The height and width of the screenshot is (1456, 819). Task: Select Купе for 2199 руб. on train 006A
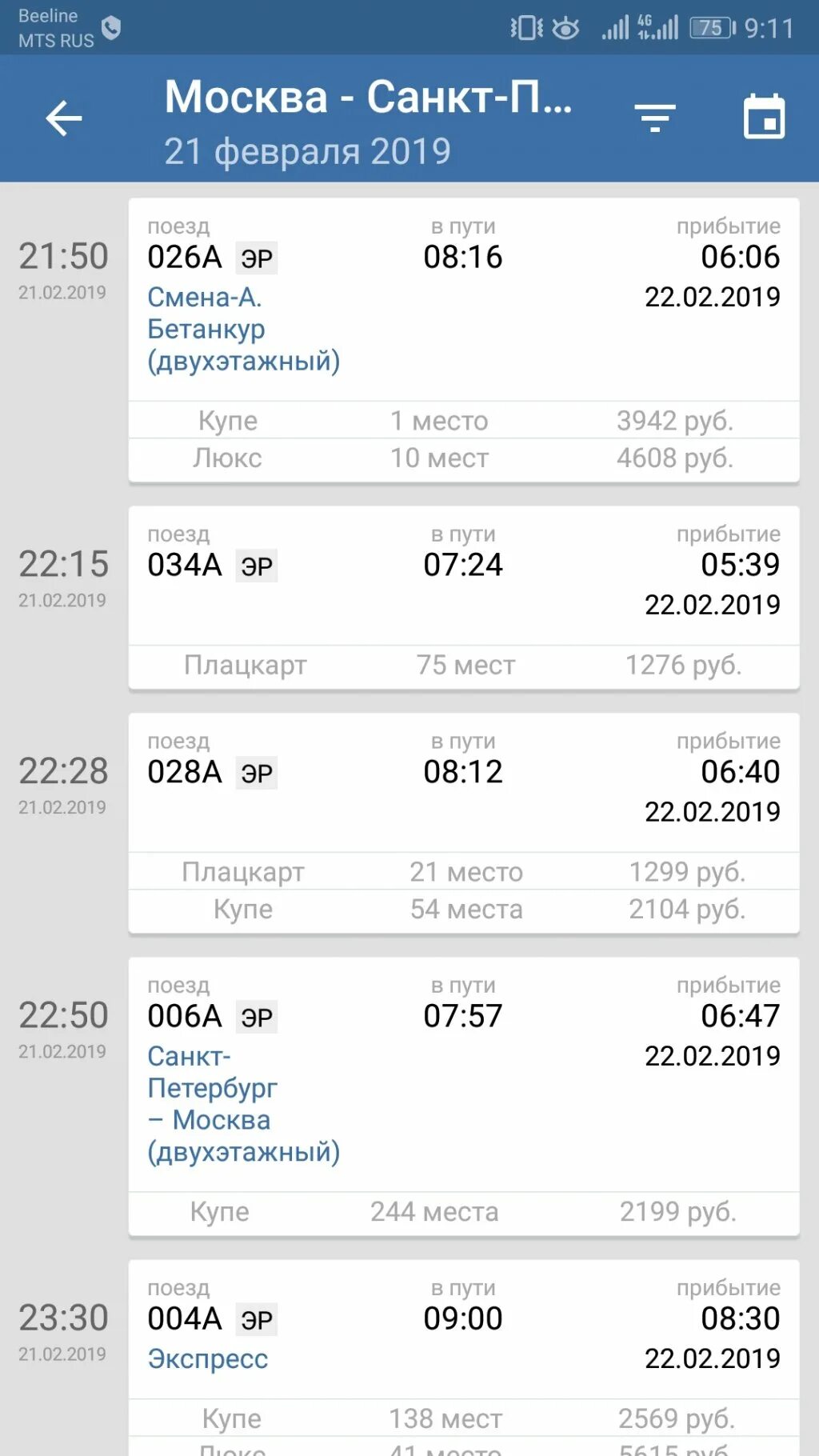coord(464,1213)
